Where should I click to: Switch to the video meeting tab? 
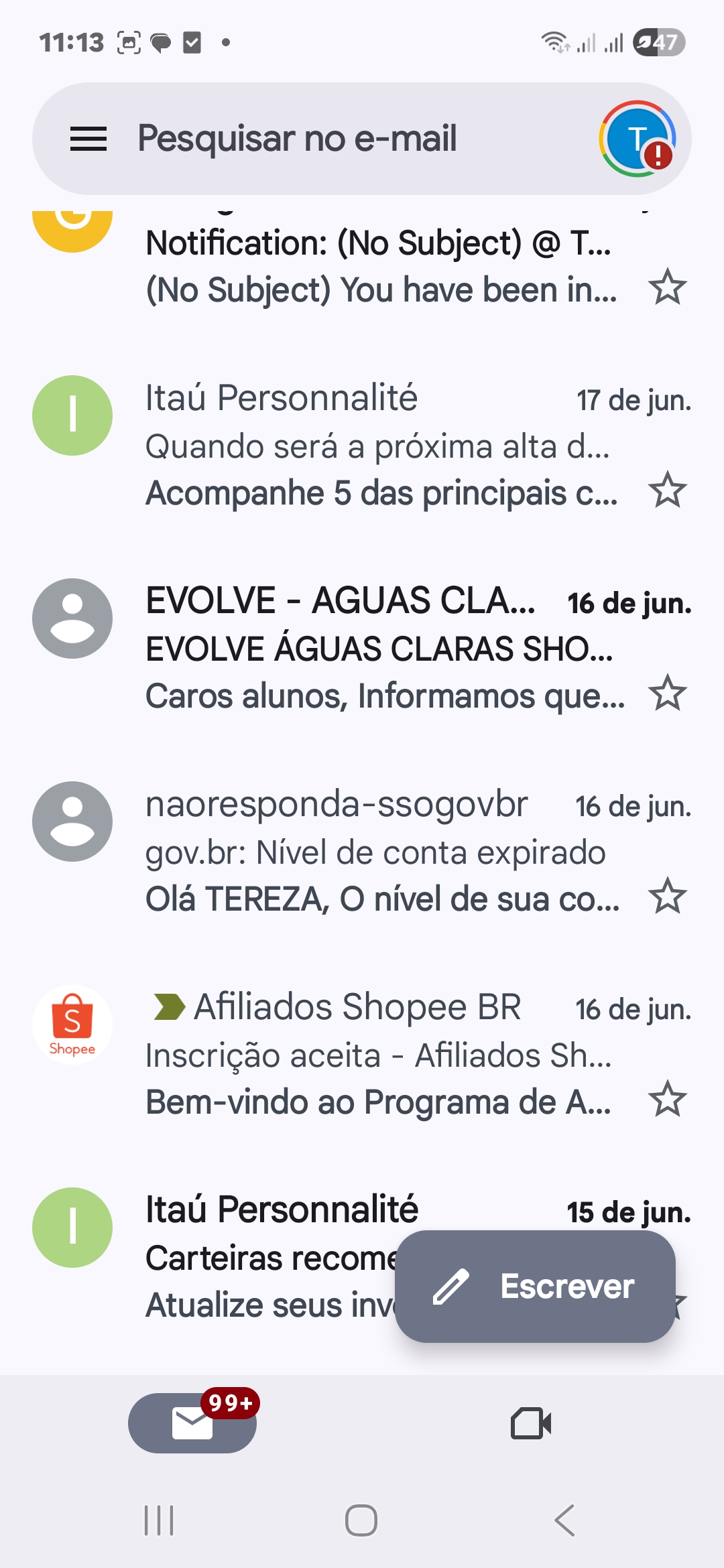coord(530,1423)
